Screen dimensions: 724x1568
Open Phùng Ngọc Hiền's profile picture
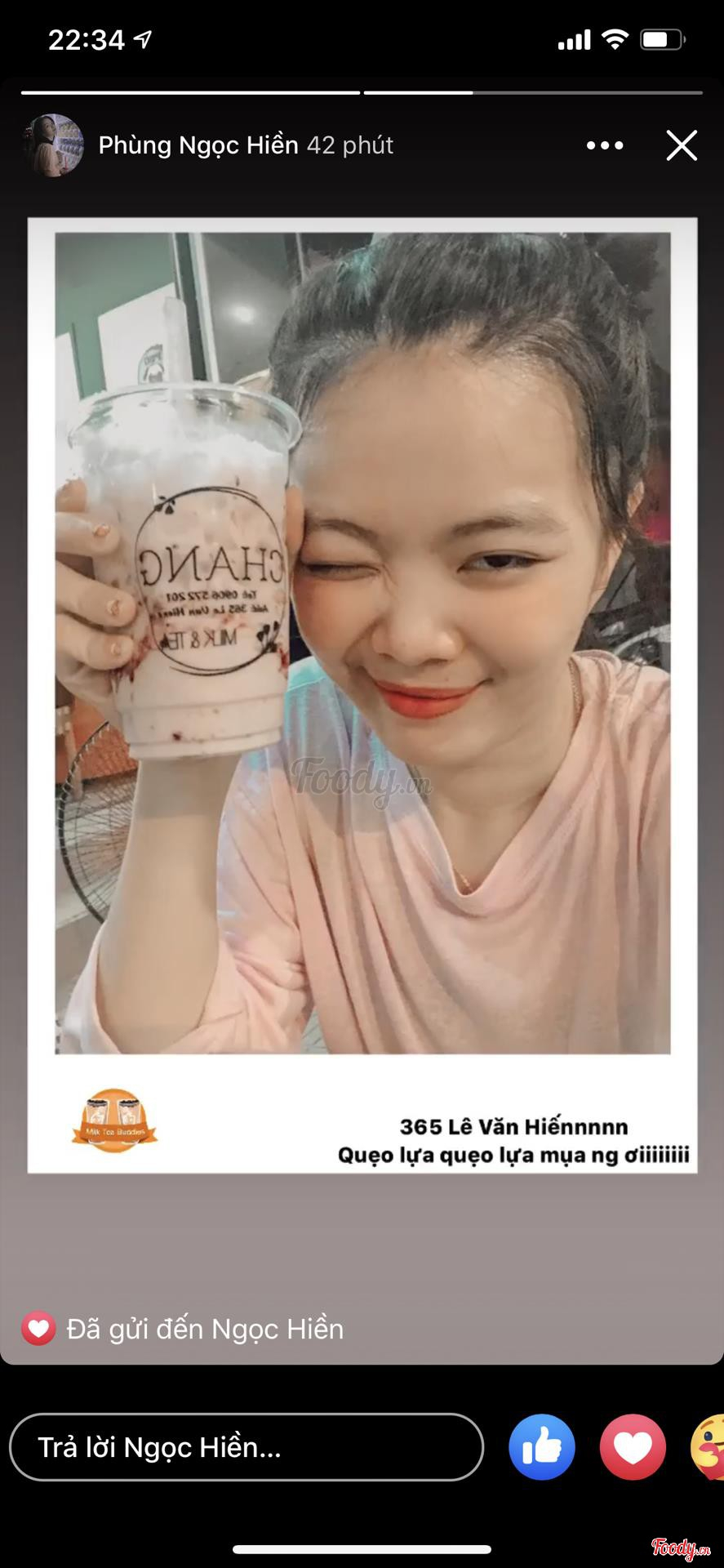(54, 145)
